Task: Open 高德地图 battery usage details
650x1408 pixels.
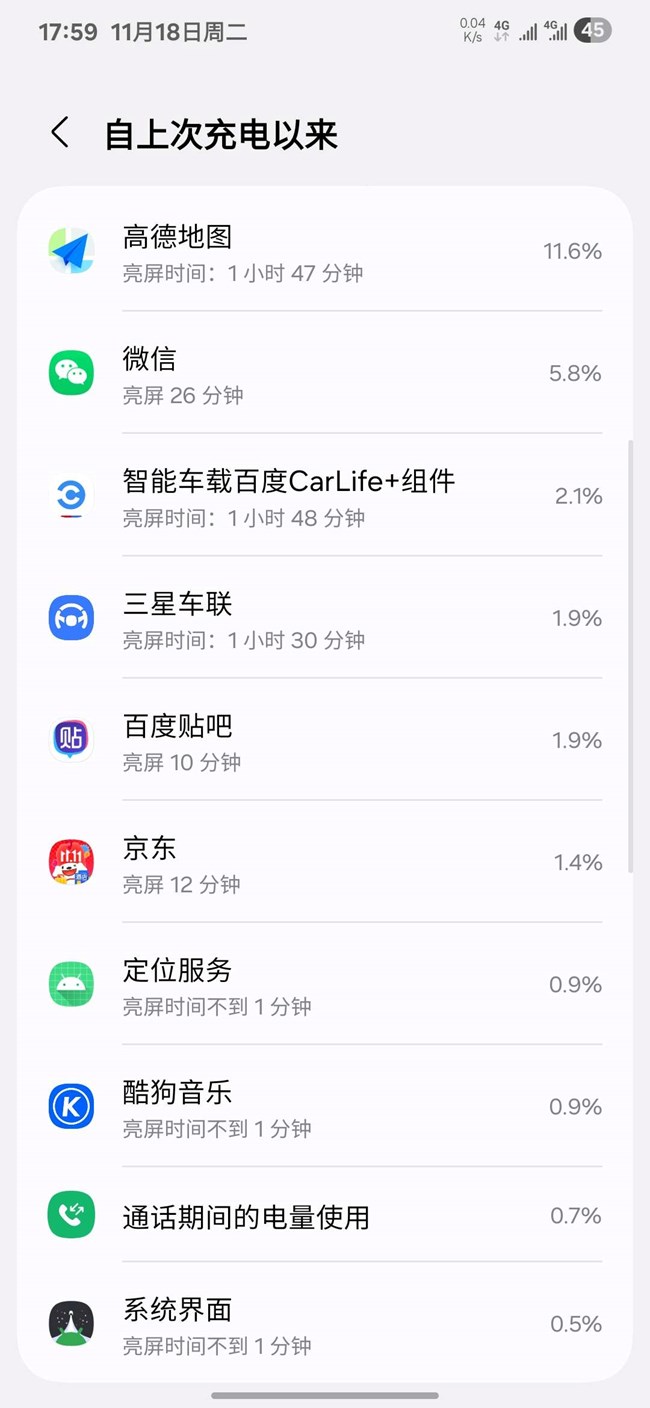Action: [x=324, y=252]
